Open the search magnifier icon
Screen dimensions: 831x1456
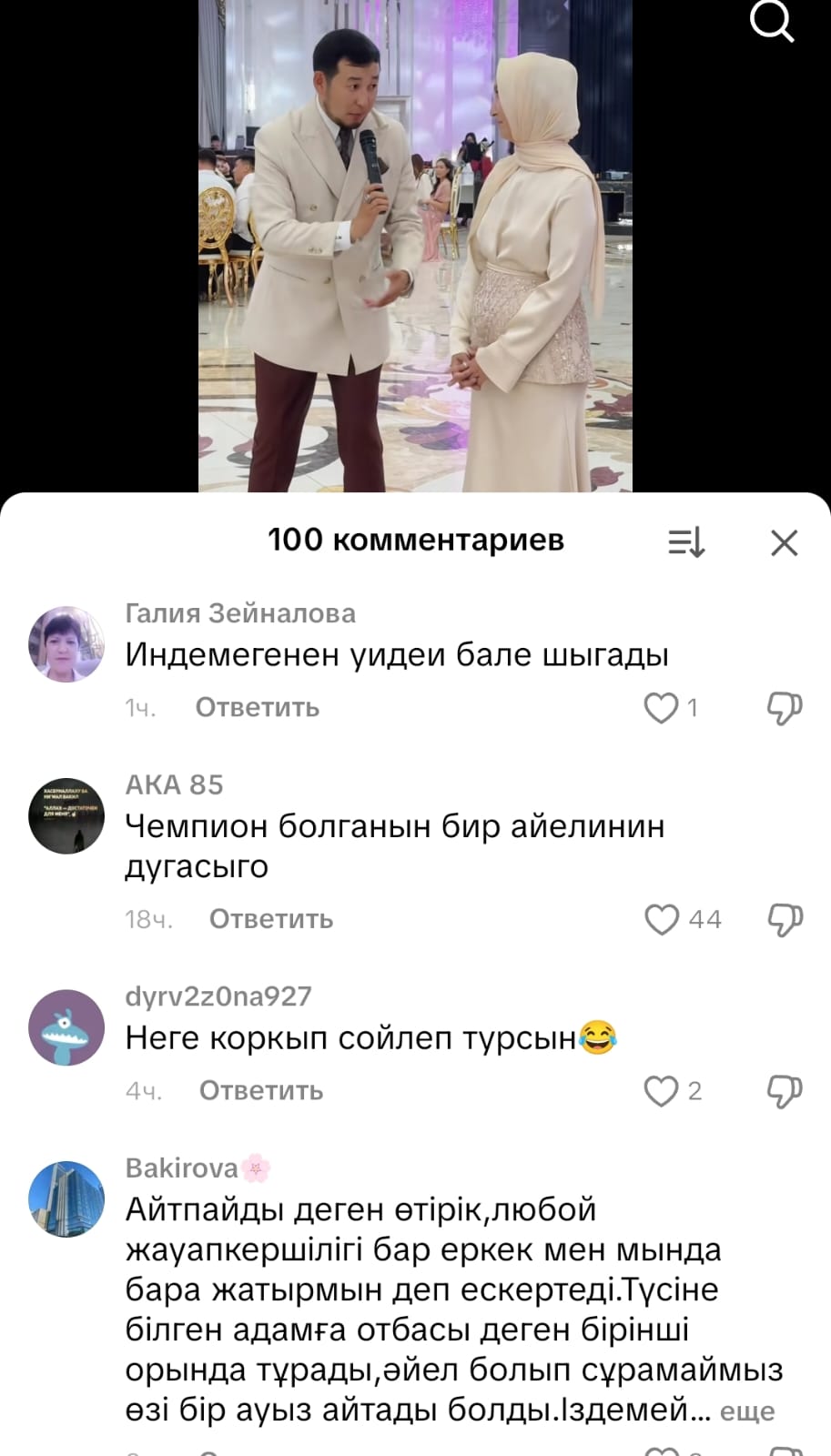coord(771,21)
